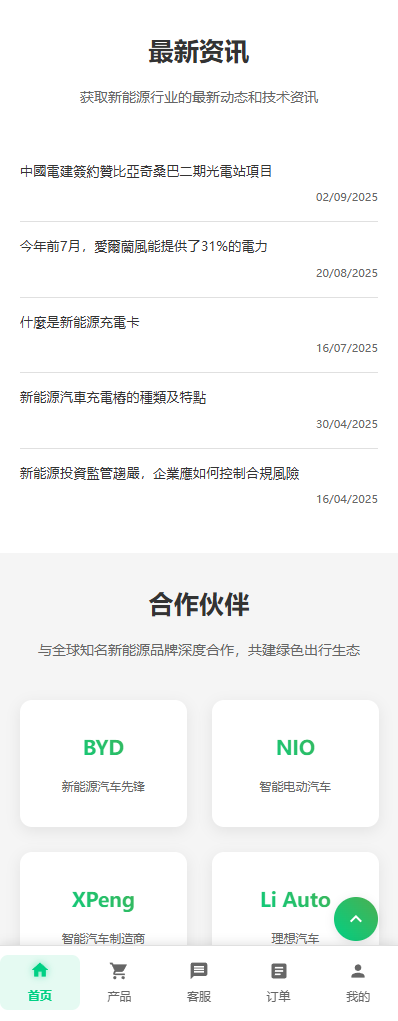This screenshot has height=1021, width=398.
Task: Switch to the 首页 tab
Action: (x=40, y=983)
